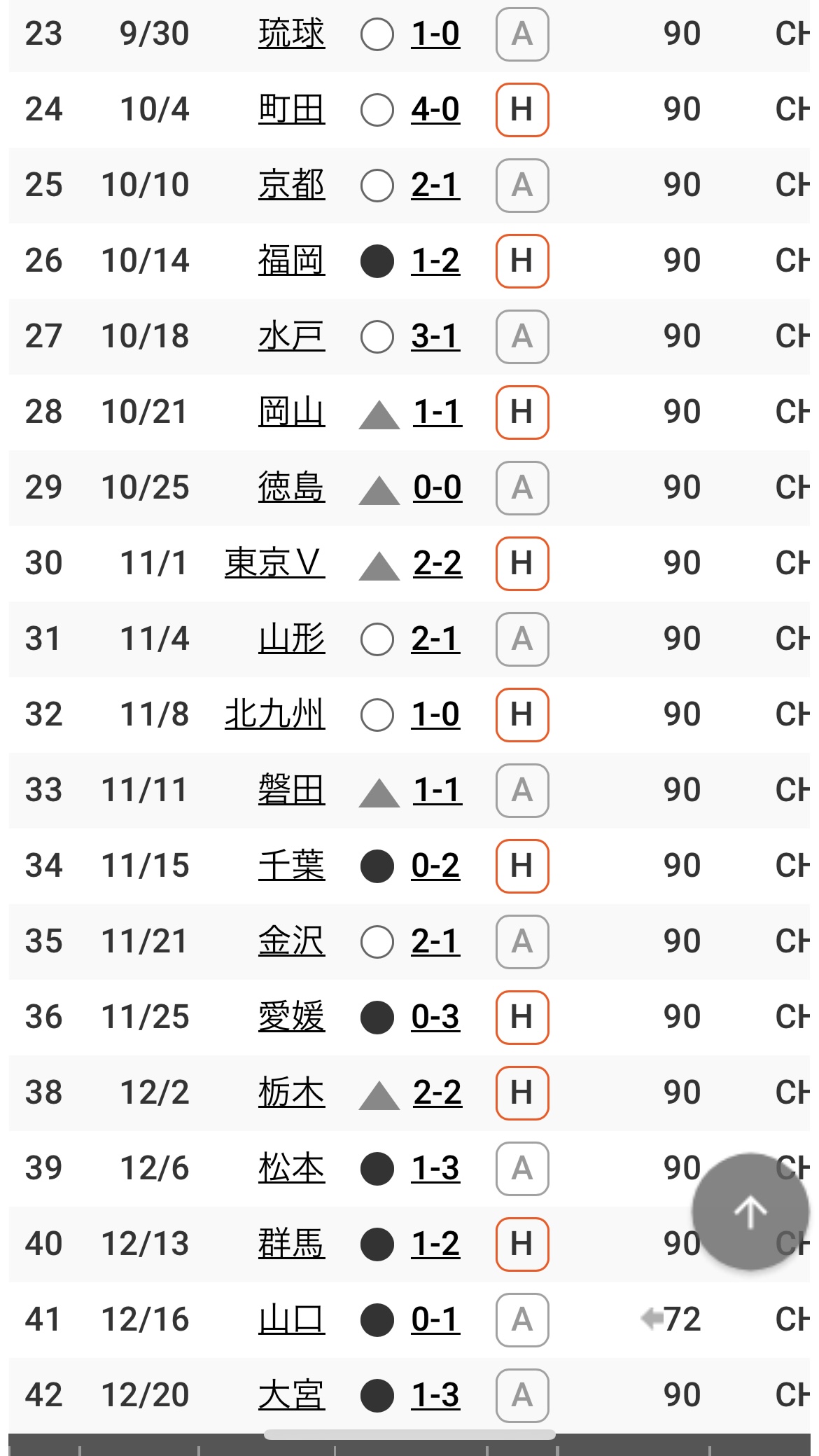Open the 北九州 team link
This screenshot has width=819, height=1456.
pos(274,714)
